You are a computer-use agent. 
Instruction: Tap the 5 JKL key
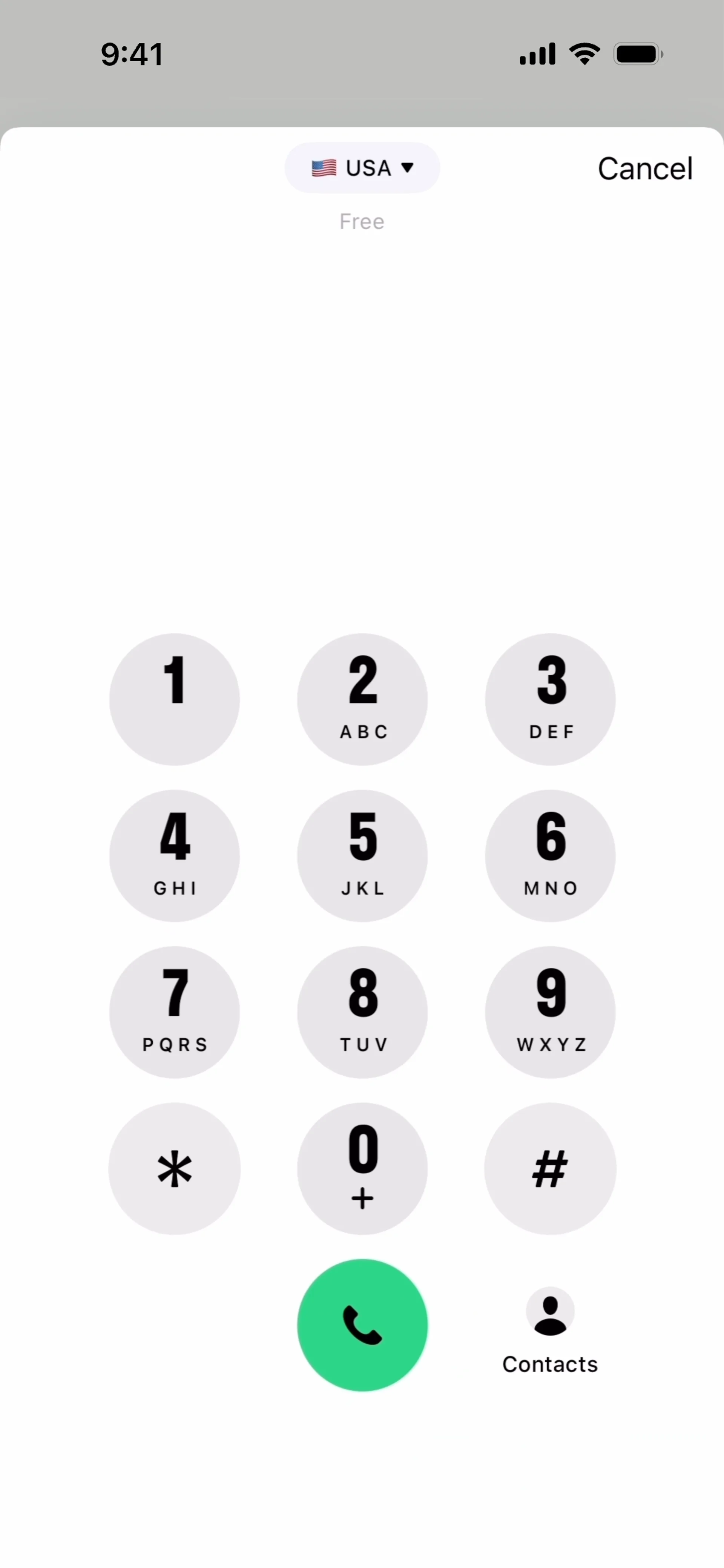[362, 855]
